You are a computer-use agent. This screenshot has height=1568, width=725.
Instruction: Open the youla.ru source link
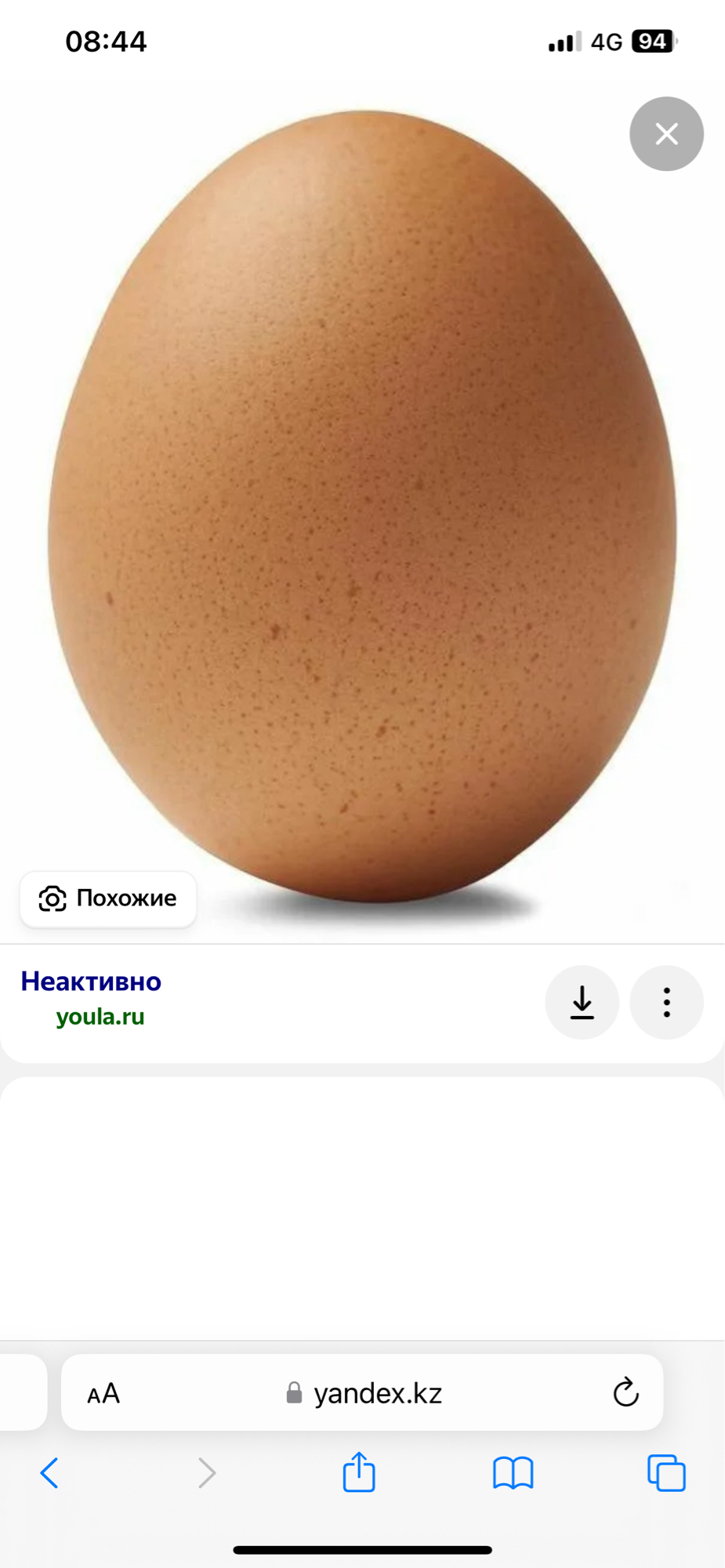click(100, 1017)
